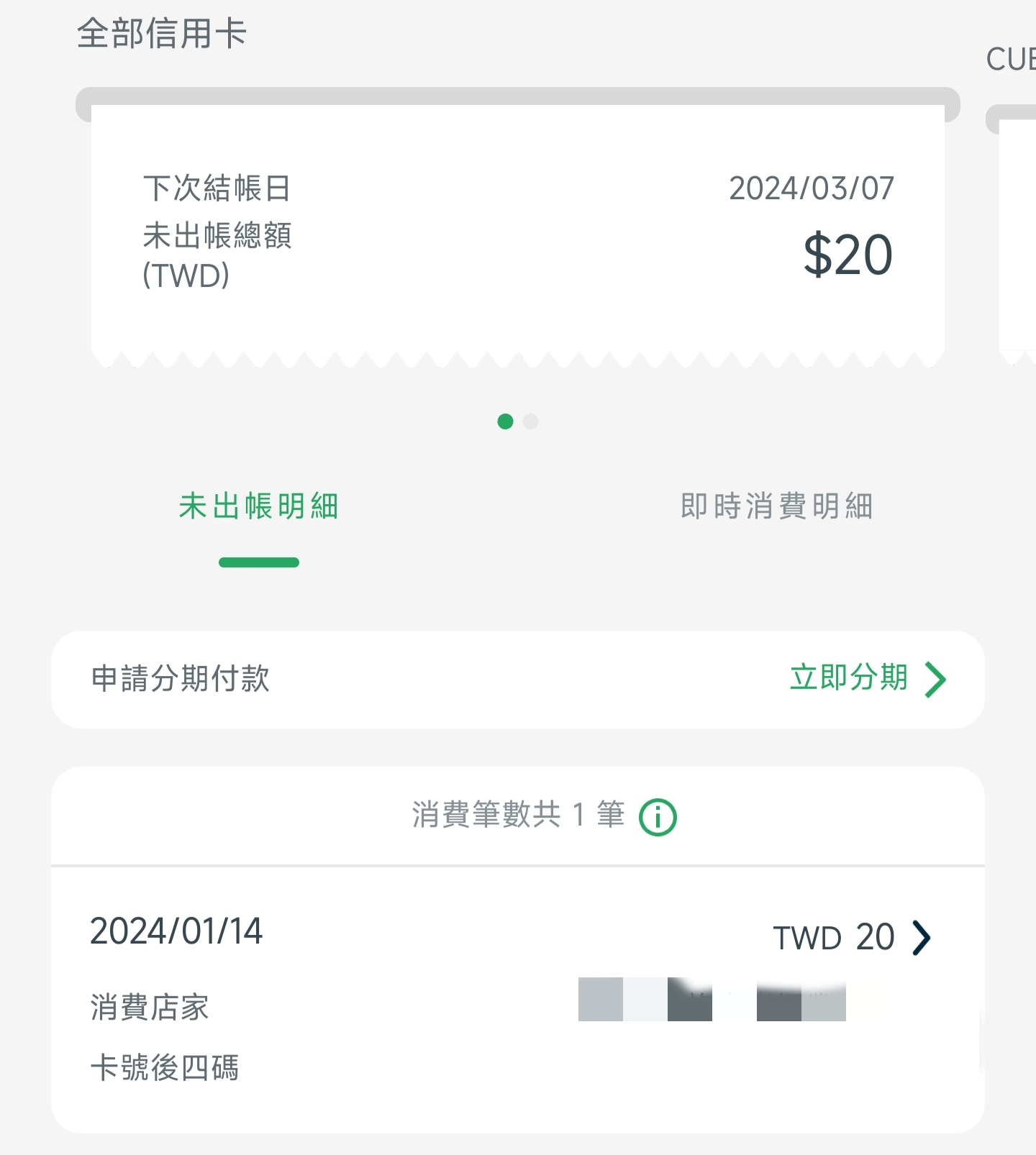The image size is (1036, 1155).
Task: Open 立即分期 installment application
Action: pyautogui.click(x=867, y=678)
